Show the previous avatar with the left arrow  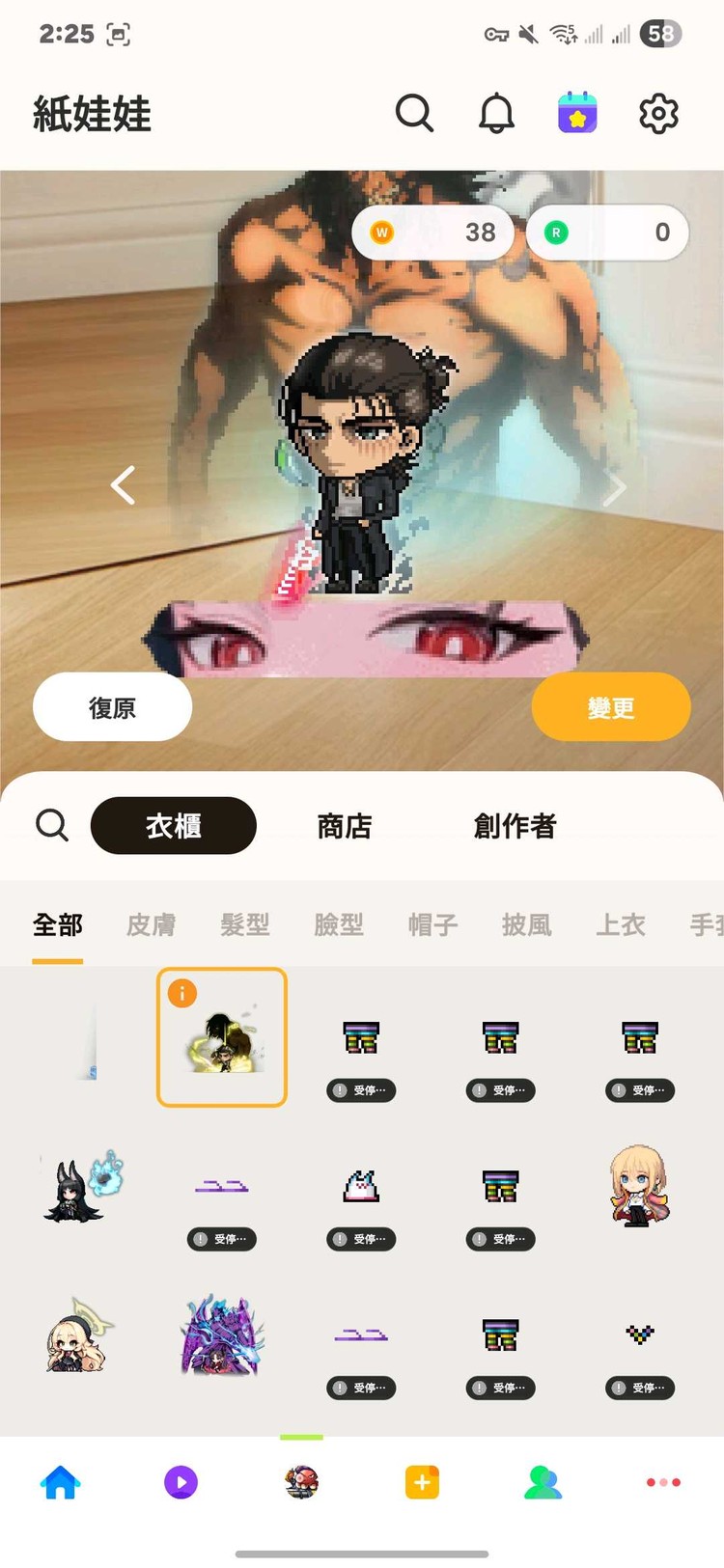(x=124, y=485)
